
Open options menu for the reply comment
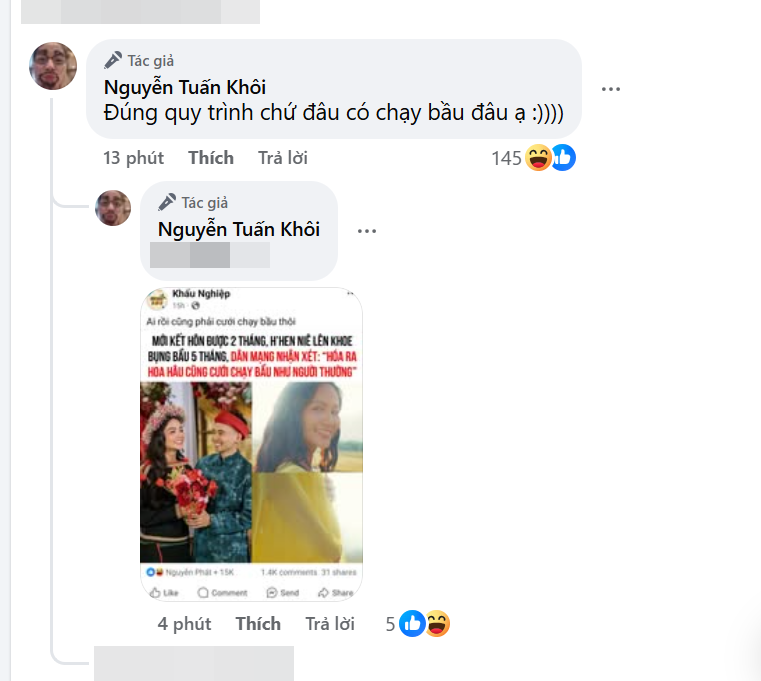point(366,231)
